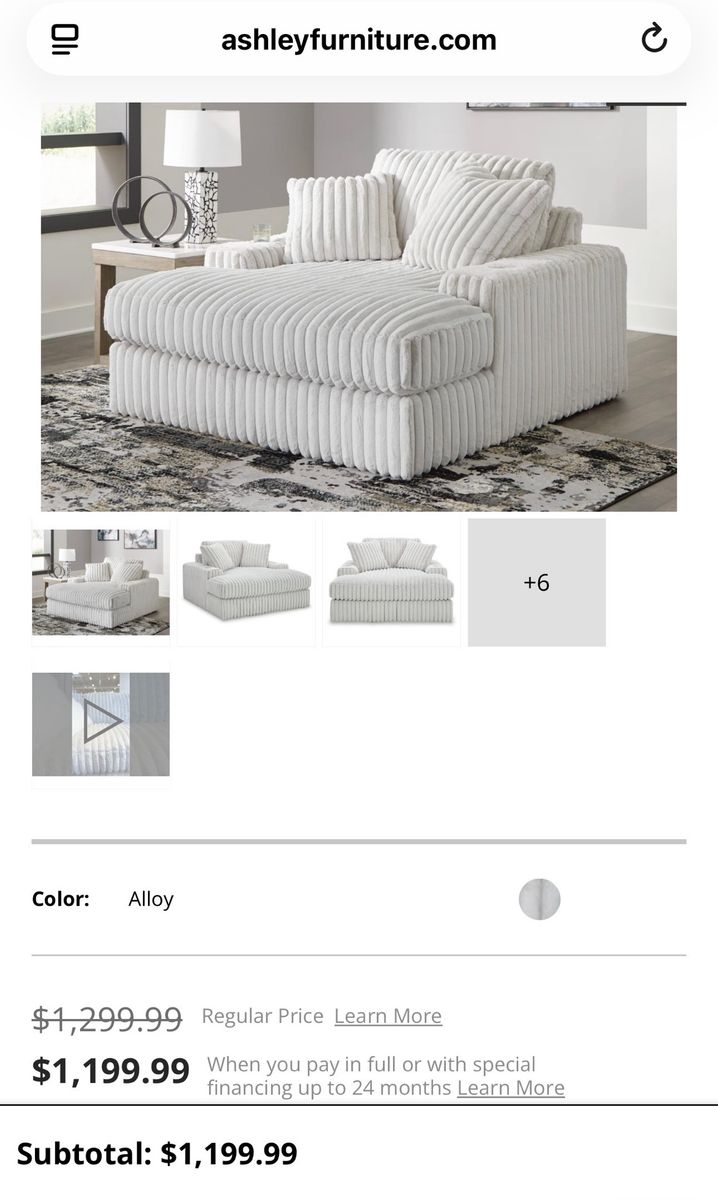
Task: Tap the ashleyfurniture.com address field
Action: 358,40
